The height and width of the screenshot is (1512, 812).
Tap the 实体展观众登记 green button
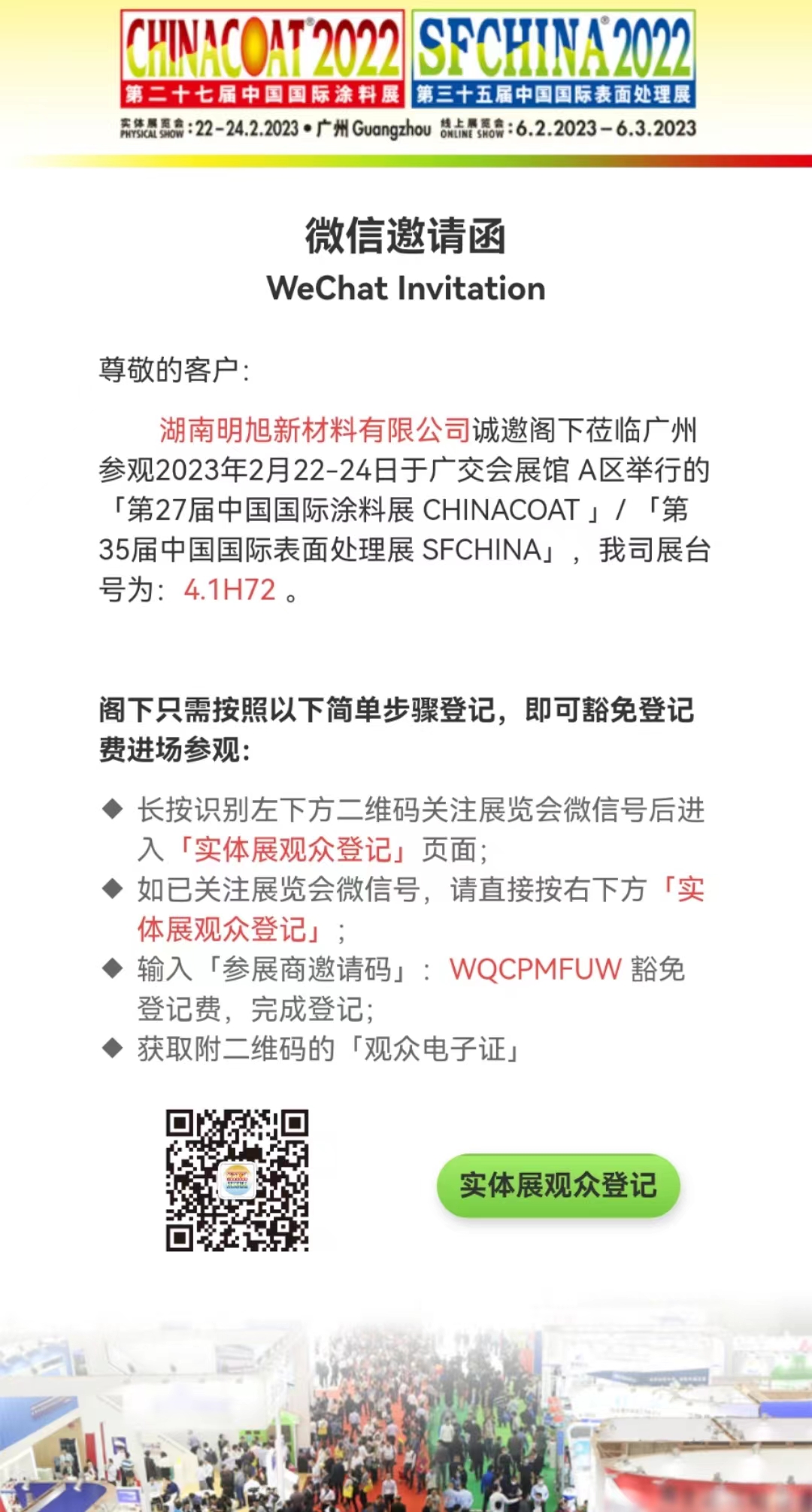click(558, 1185)
